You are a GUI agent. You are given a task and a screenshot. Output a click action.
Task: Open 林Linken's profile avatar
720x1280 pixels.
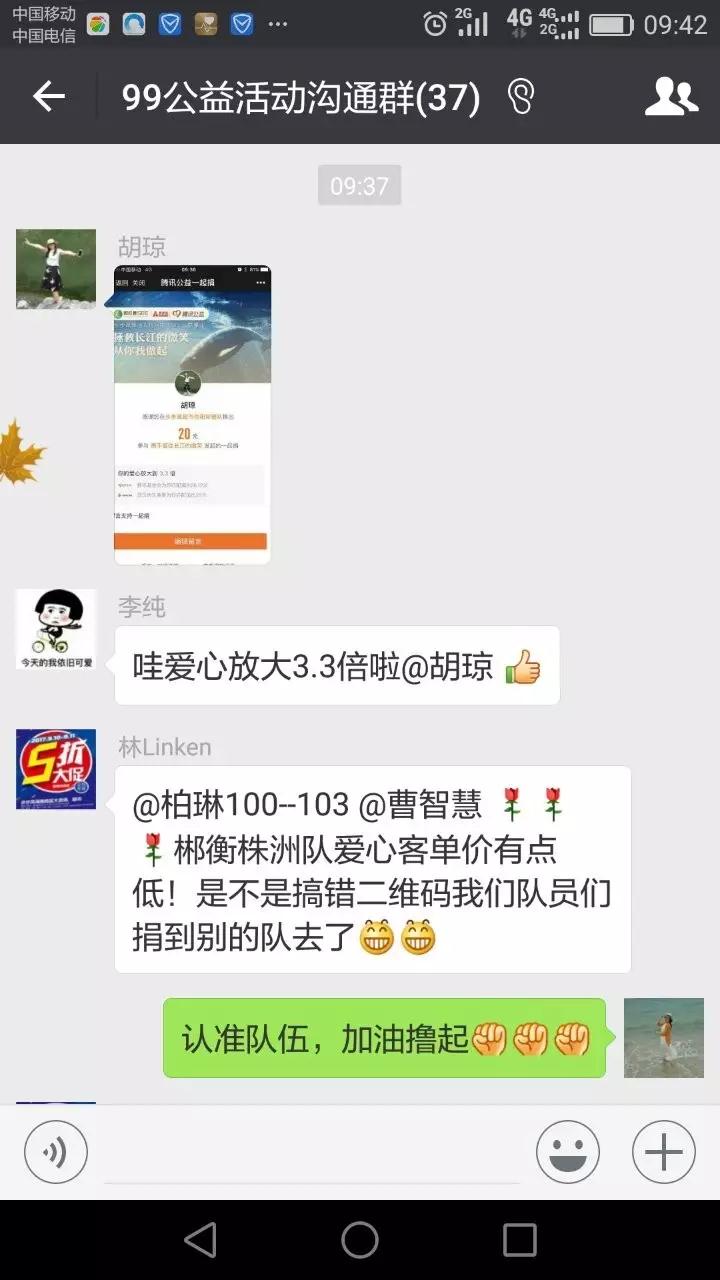(x=56, y=769)
